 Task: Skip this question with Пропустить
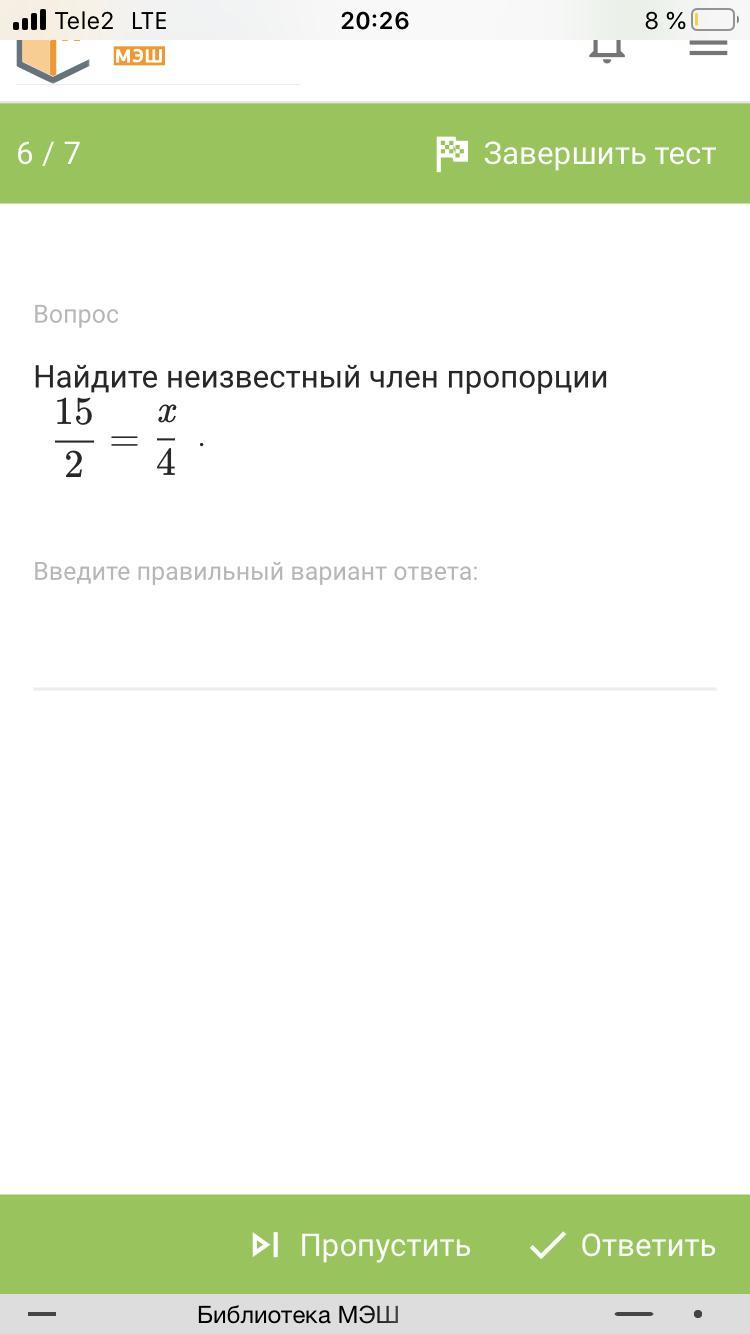coord(361,1245)
